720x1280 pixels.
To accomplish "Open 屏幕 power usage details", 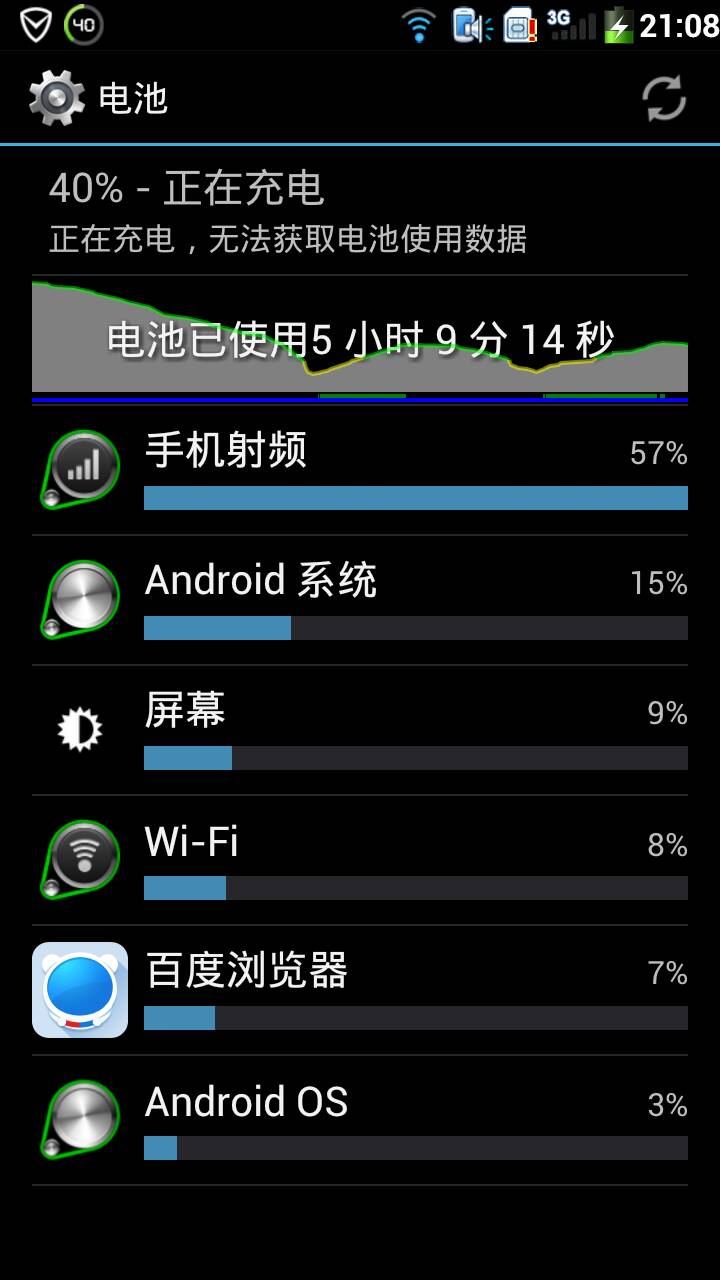I will tap(360, 730).
